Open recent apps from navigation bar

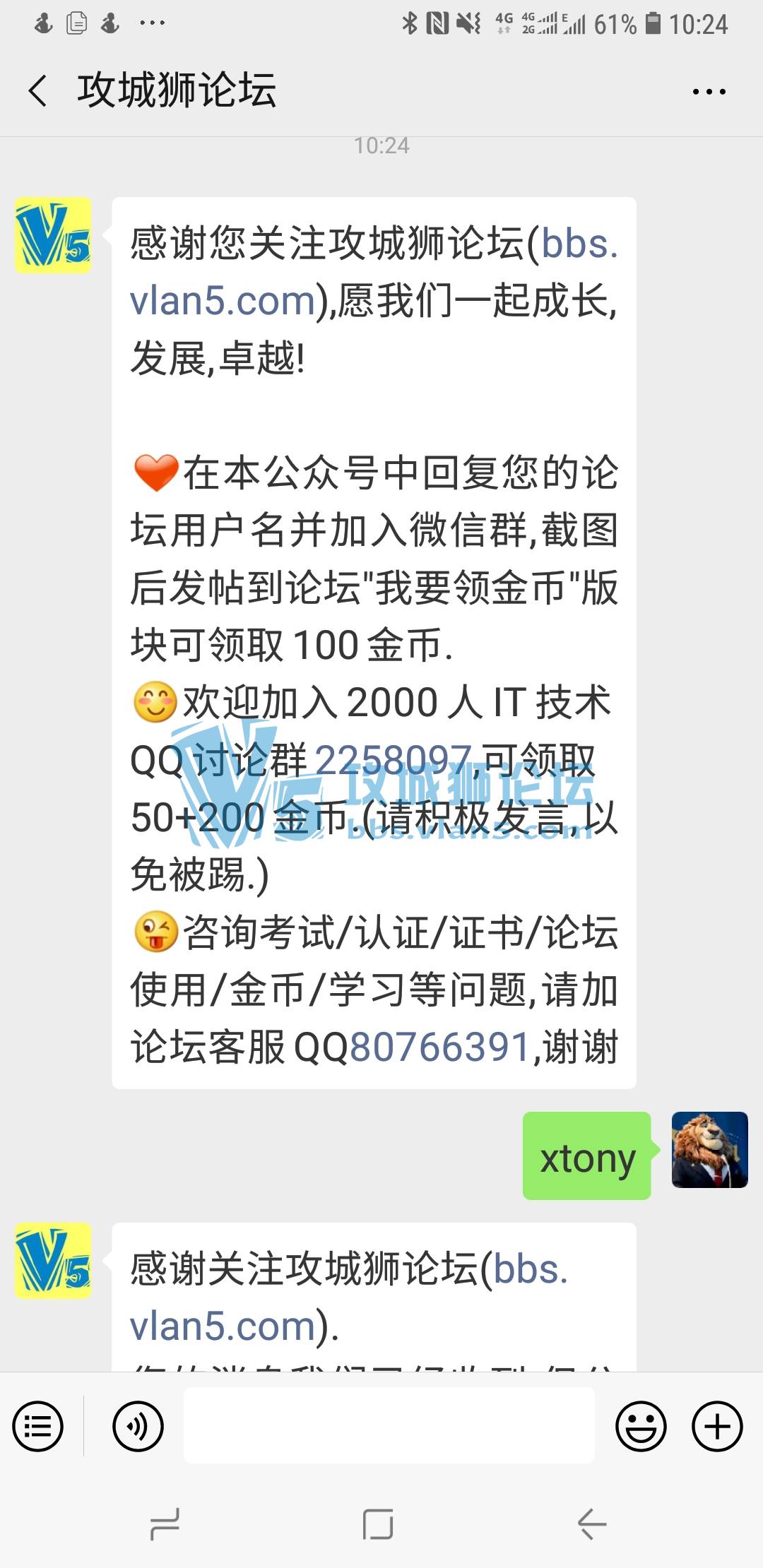coord(165,1524)
